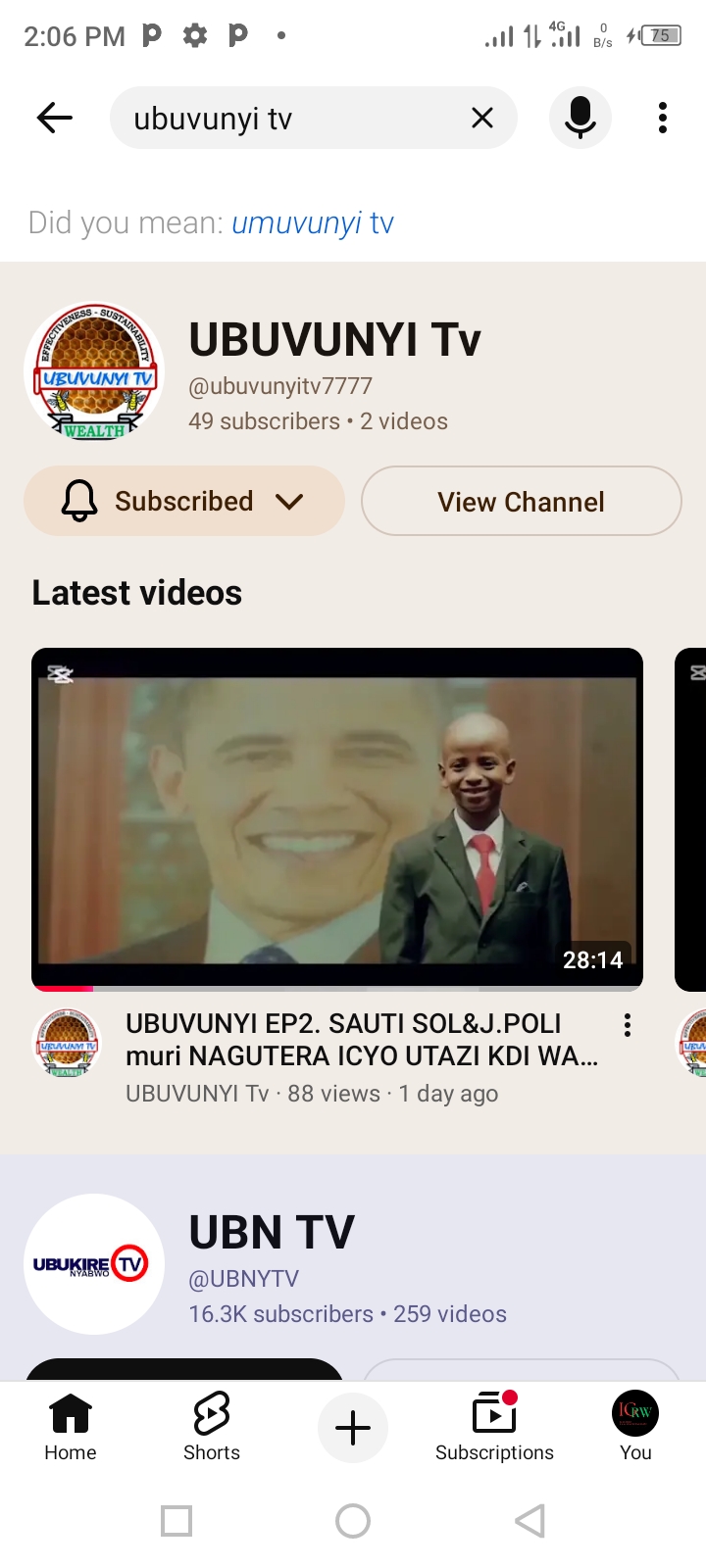Switch to the Home tab
Screen dimensions: 706x1568
(71, 1427)
